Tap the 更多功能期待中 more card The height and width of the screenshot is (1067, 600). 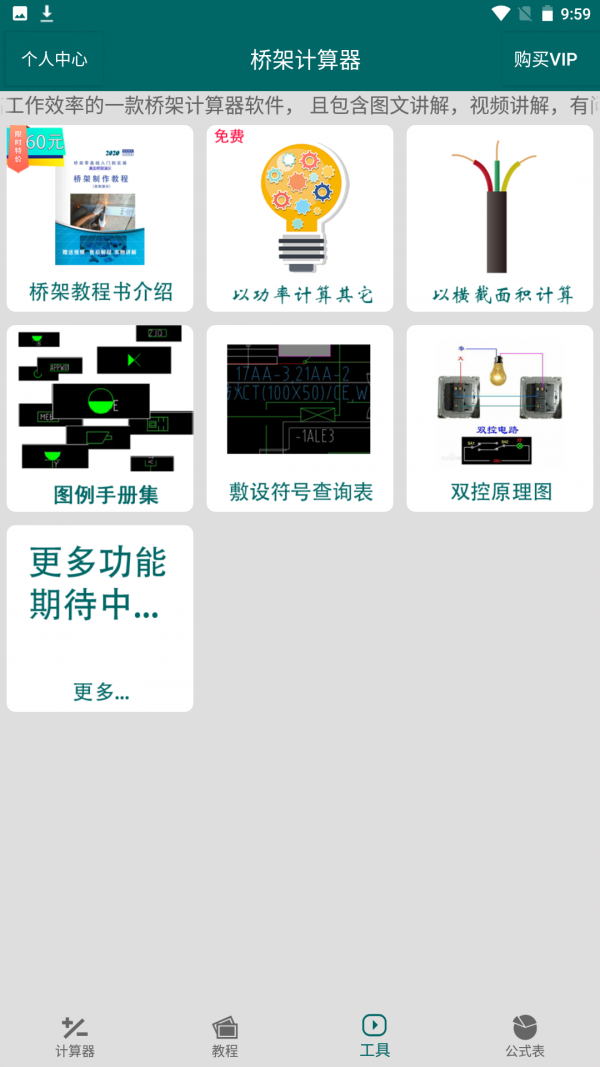point(100,618)
